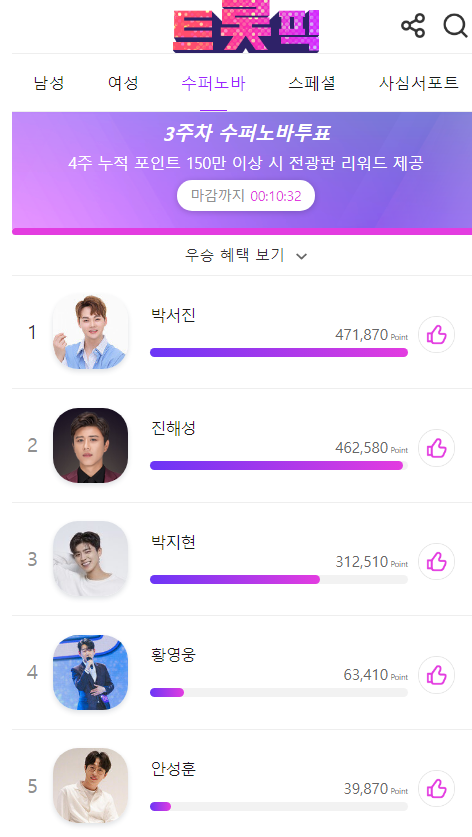Open the search magnifier
This screenshot has height=837, width=472.
click(x=455, y=26)
